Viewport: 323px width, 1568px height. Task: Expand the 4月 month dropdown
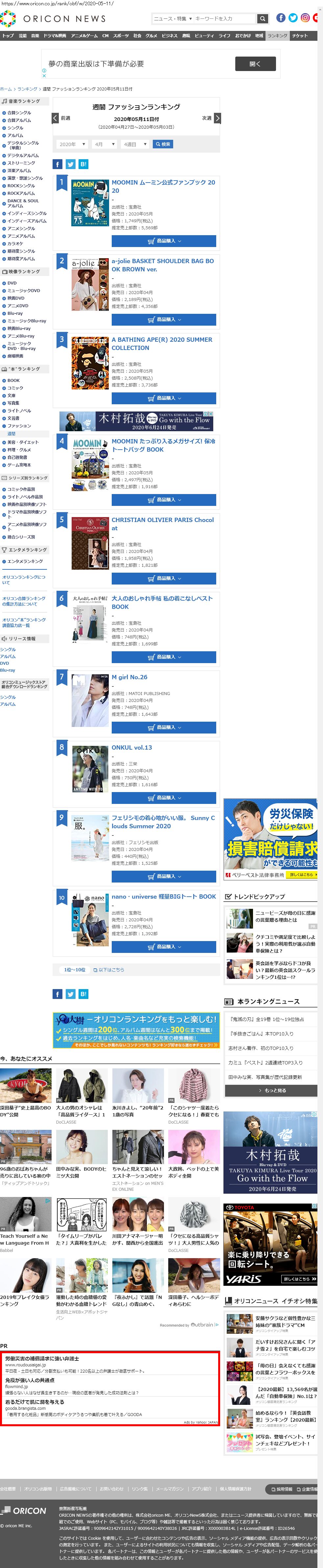[104, 144]
